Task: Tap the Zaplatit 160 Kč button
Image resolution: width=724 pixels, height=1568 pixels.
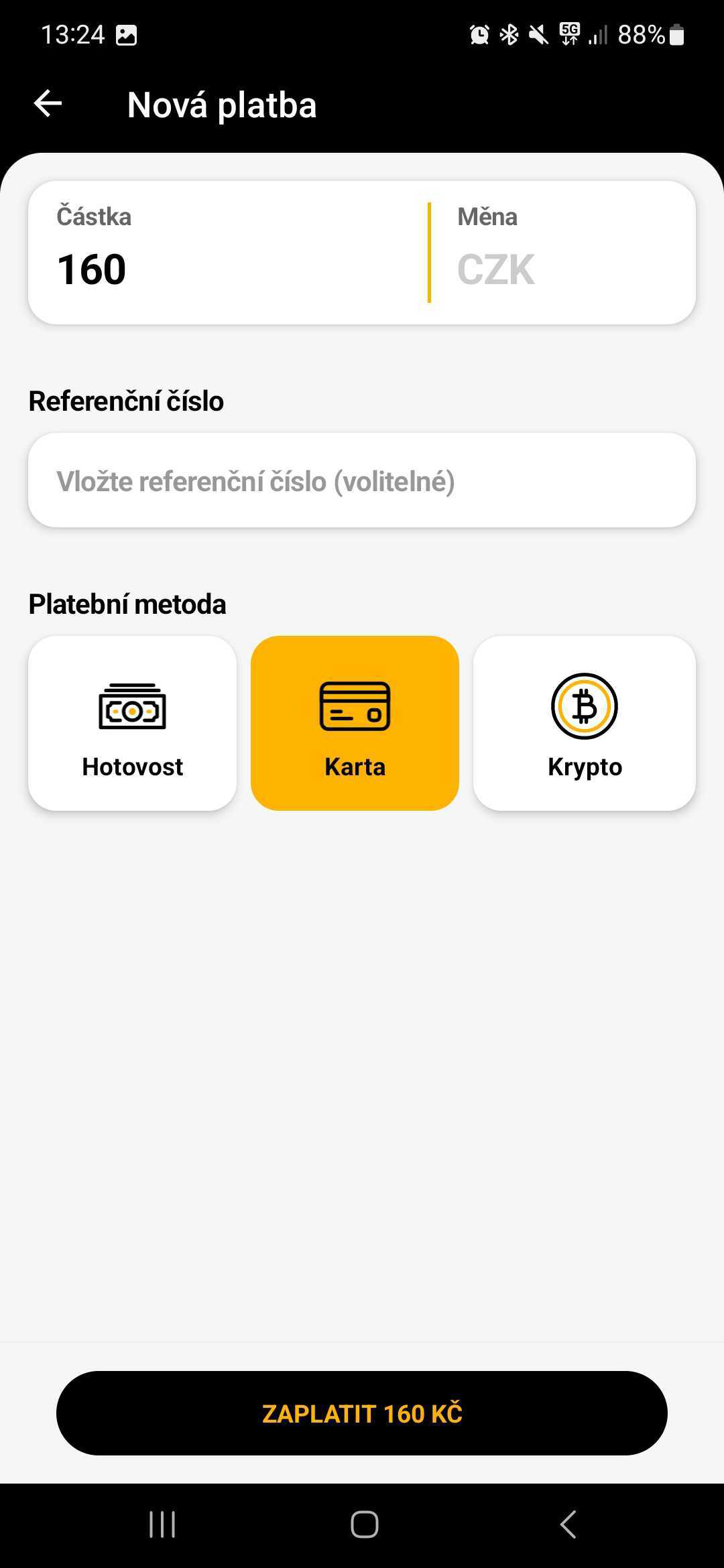Action: [x=362, y=1413]
